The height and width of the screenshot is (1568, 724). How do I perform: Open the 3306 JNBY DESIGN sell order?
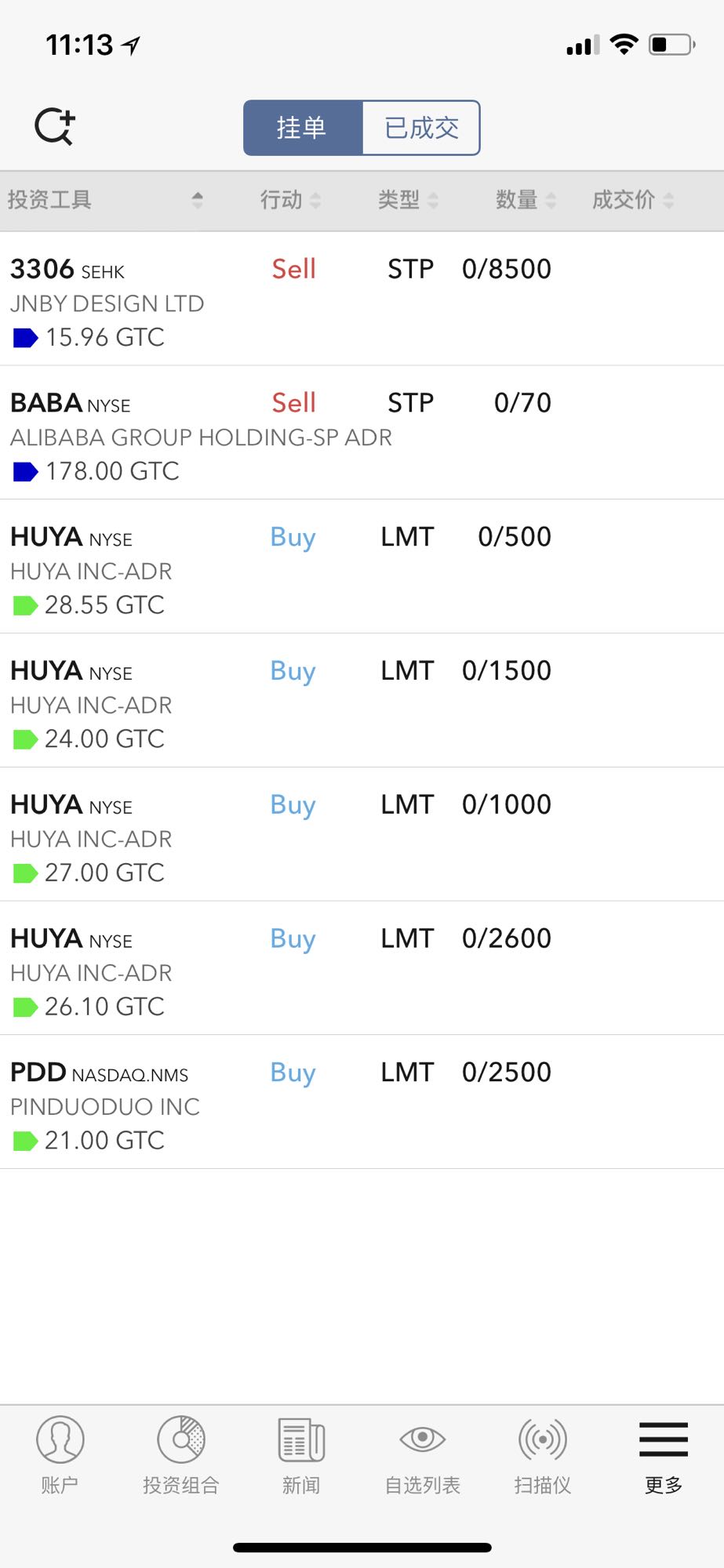pyautogui.click(x=362, y=299)
